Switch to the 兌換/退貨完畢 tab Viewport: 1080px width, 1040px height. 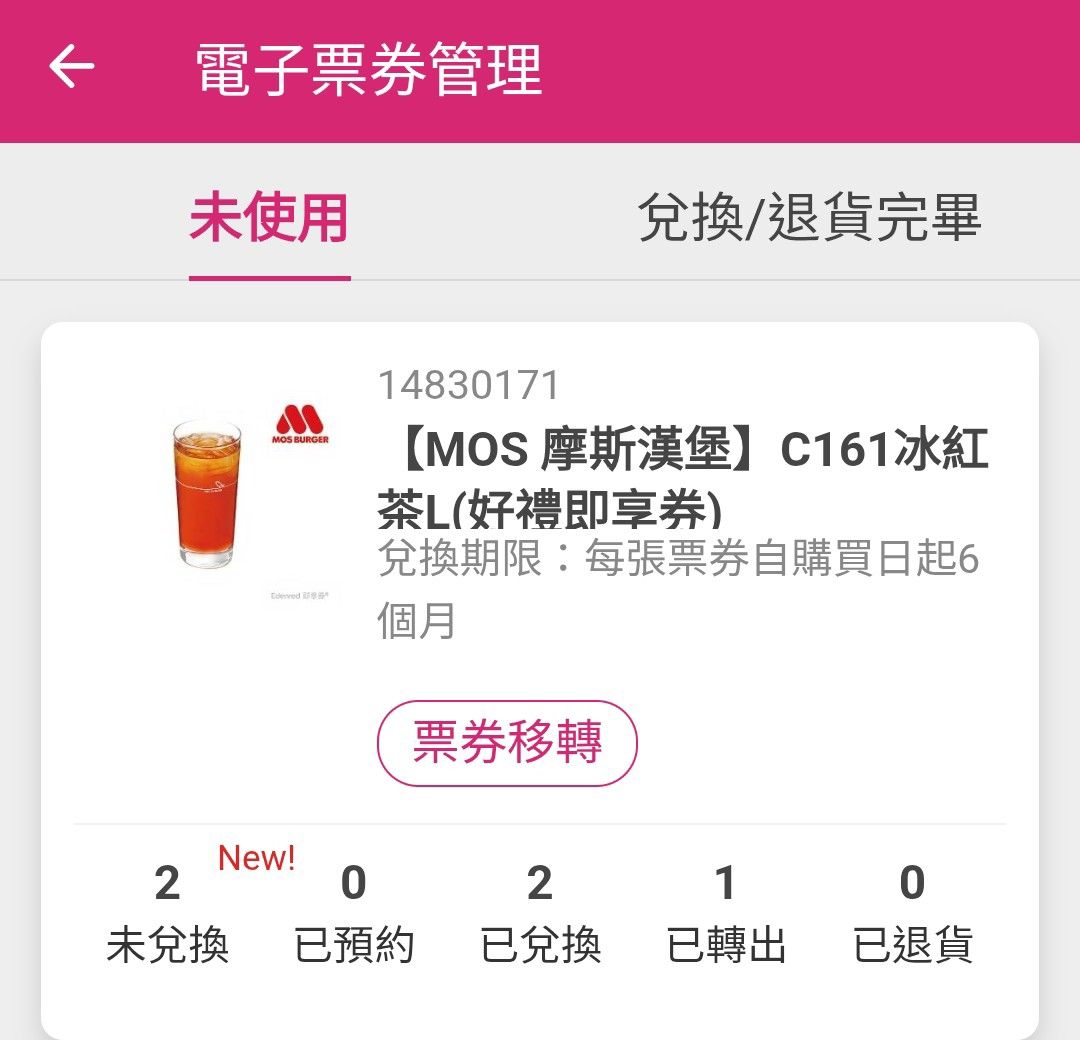point(809,219)
